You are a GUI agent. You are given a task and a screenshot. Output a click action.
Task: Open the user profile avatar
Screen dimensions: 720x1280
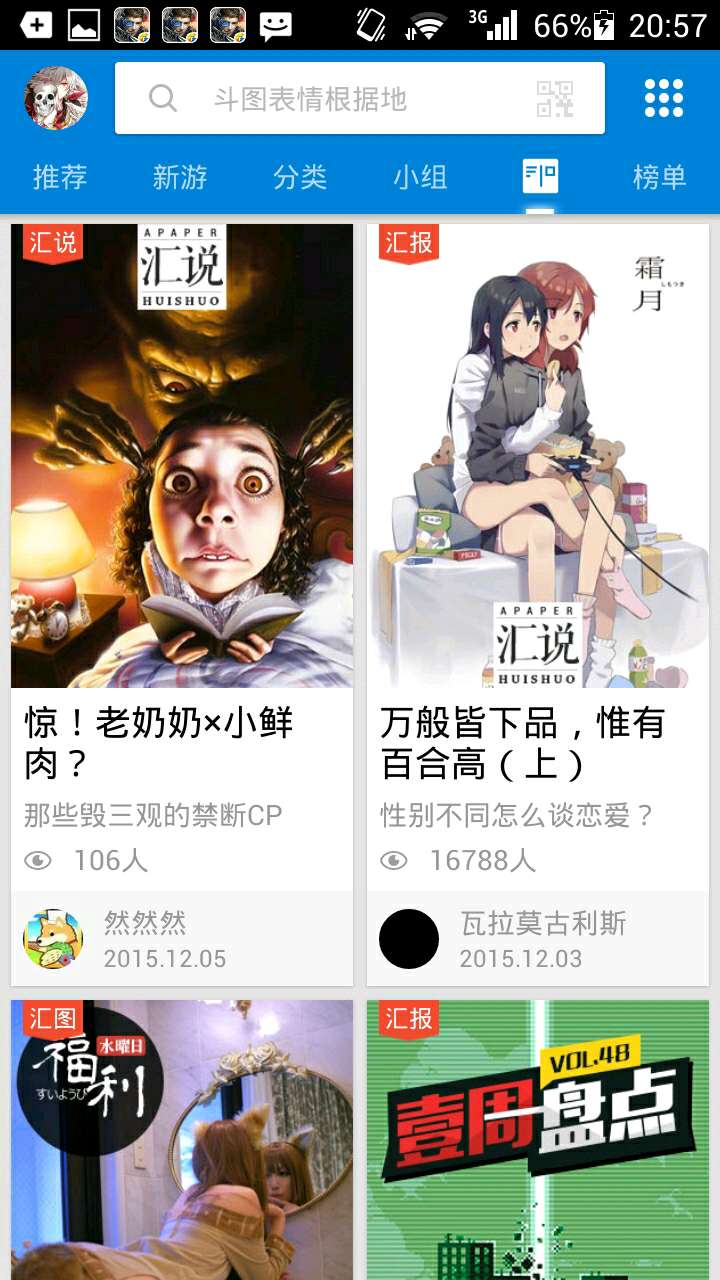click(56, 98)
